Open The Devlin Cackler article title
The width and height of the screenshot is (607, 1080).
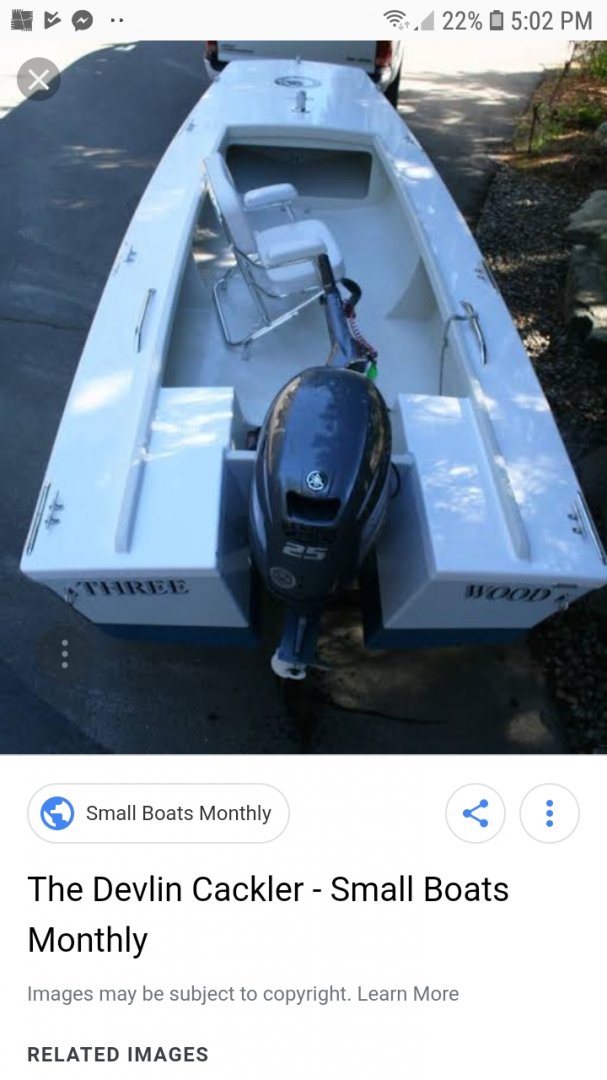268,914
